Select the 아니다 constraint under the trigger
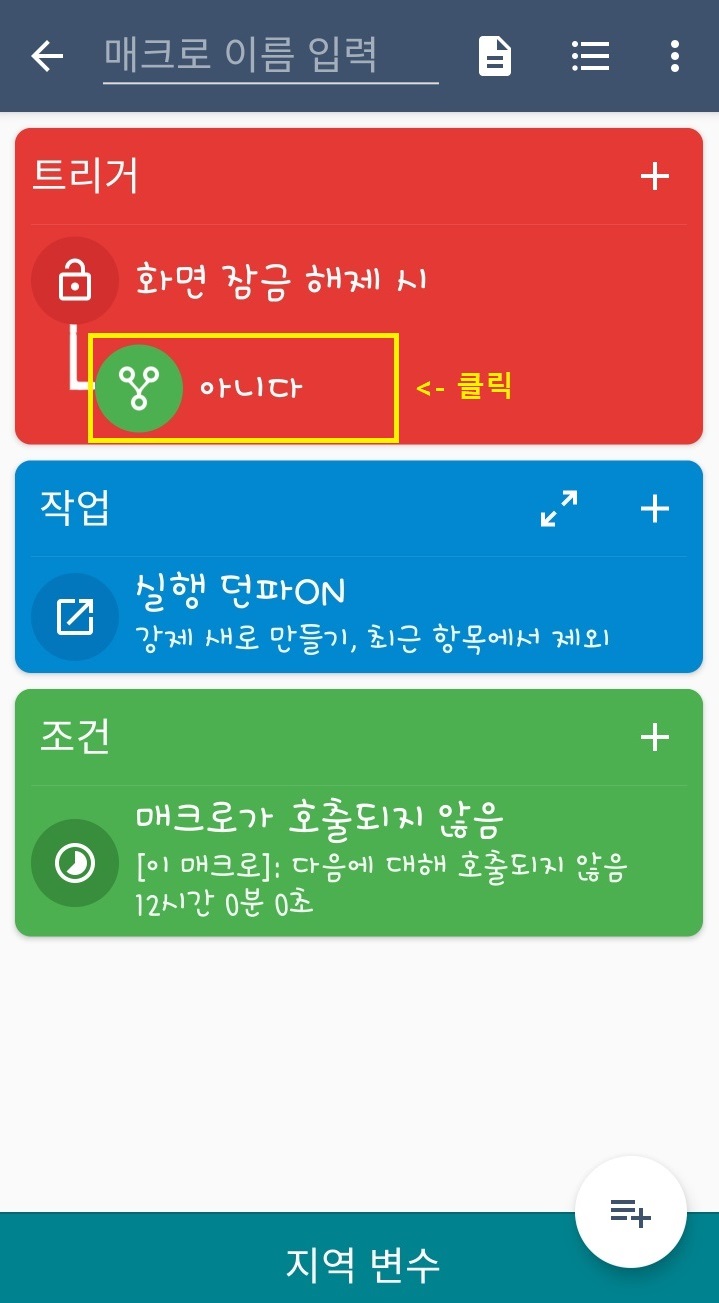This screenshot has width=719, height=1303. [243, 388]
